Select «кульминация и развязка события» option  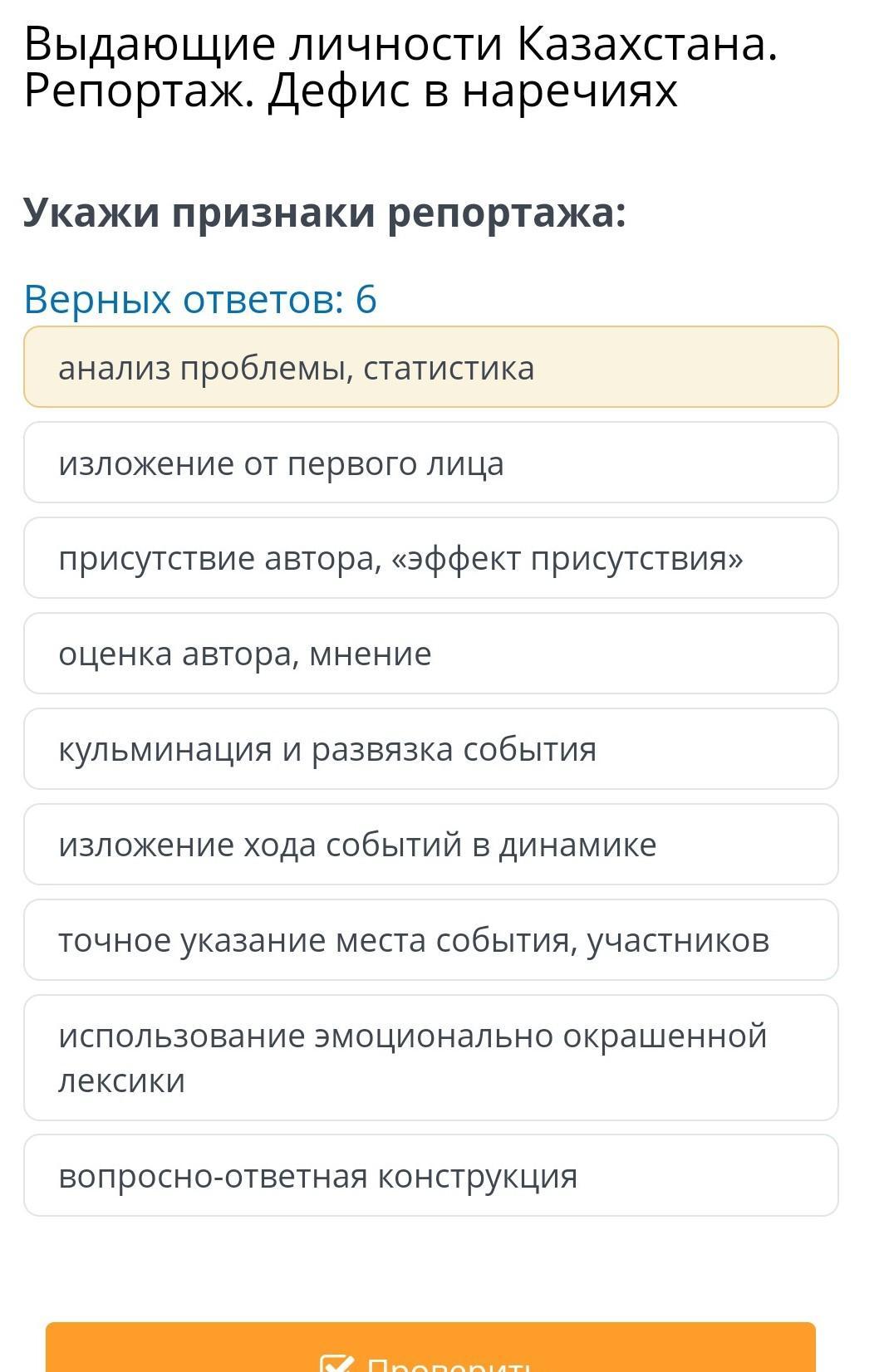tap(431, 749)
